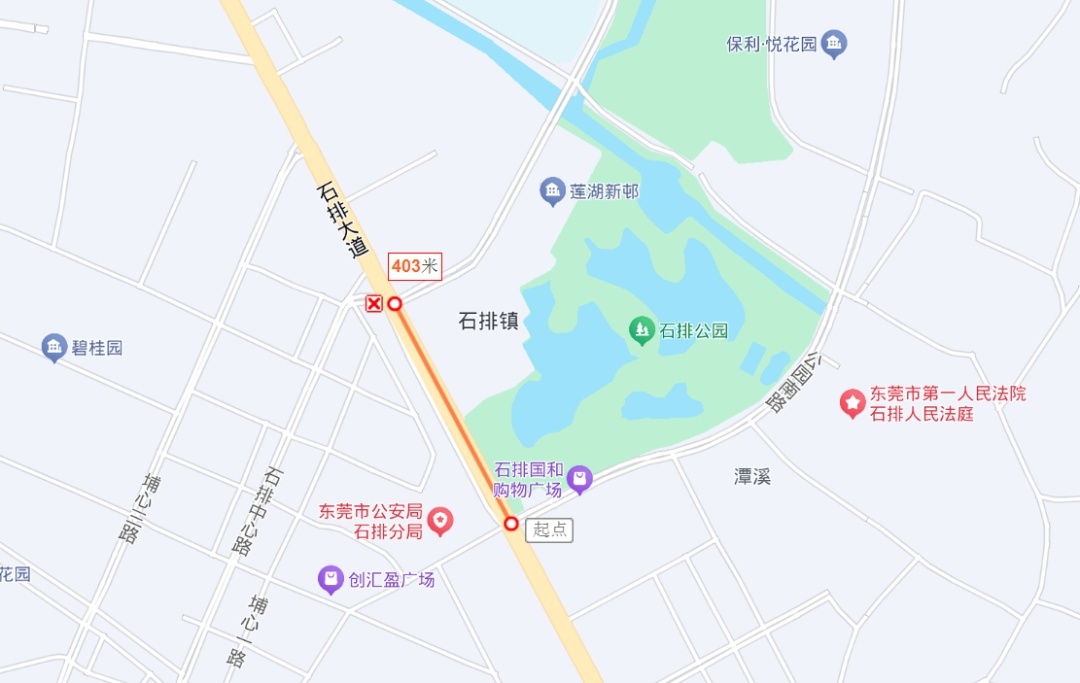Select the 石排人民法庭 star marker
The image size is (1080, 683).
(x=852, y=403)
